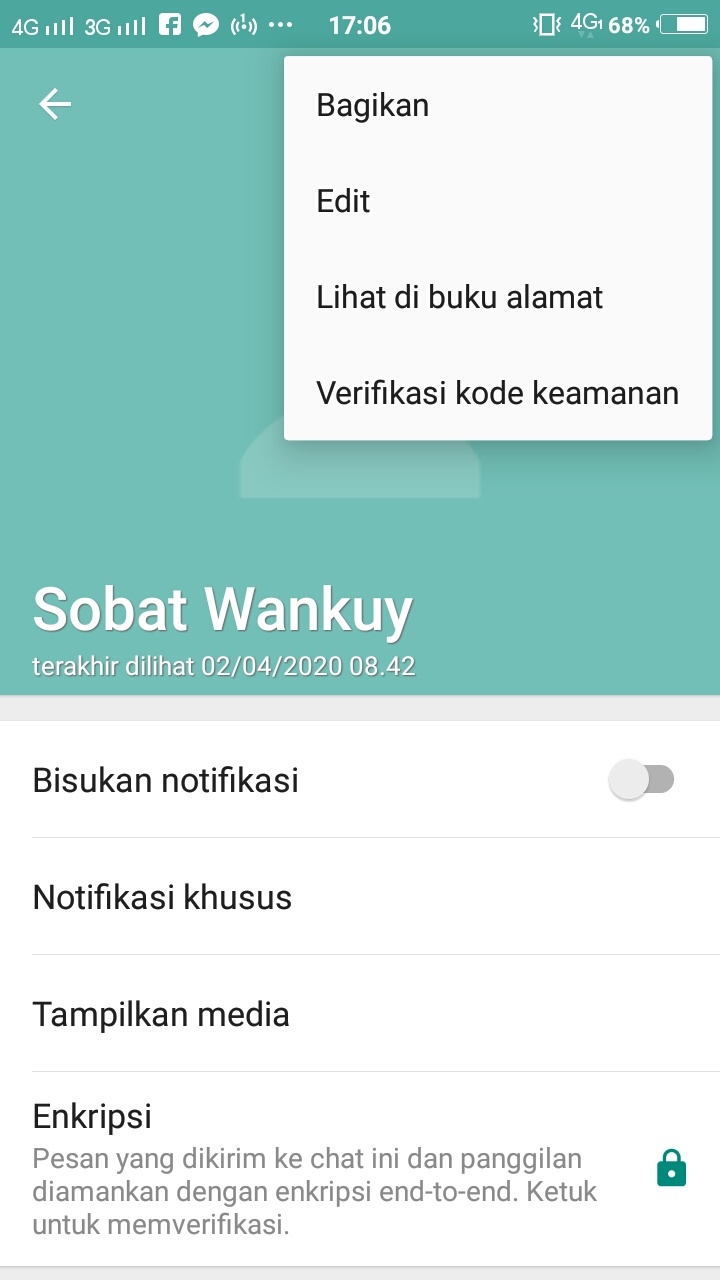This screenshot has width=720, height=1280.
Task: Open Tampilkan media
Action: 161,1014
